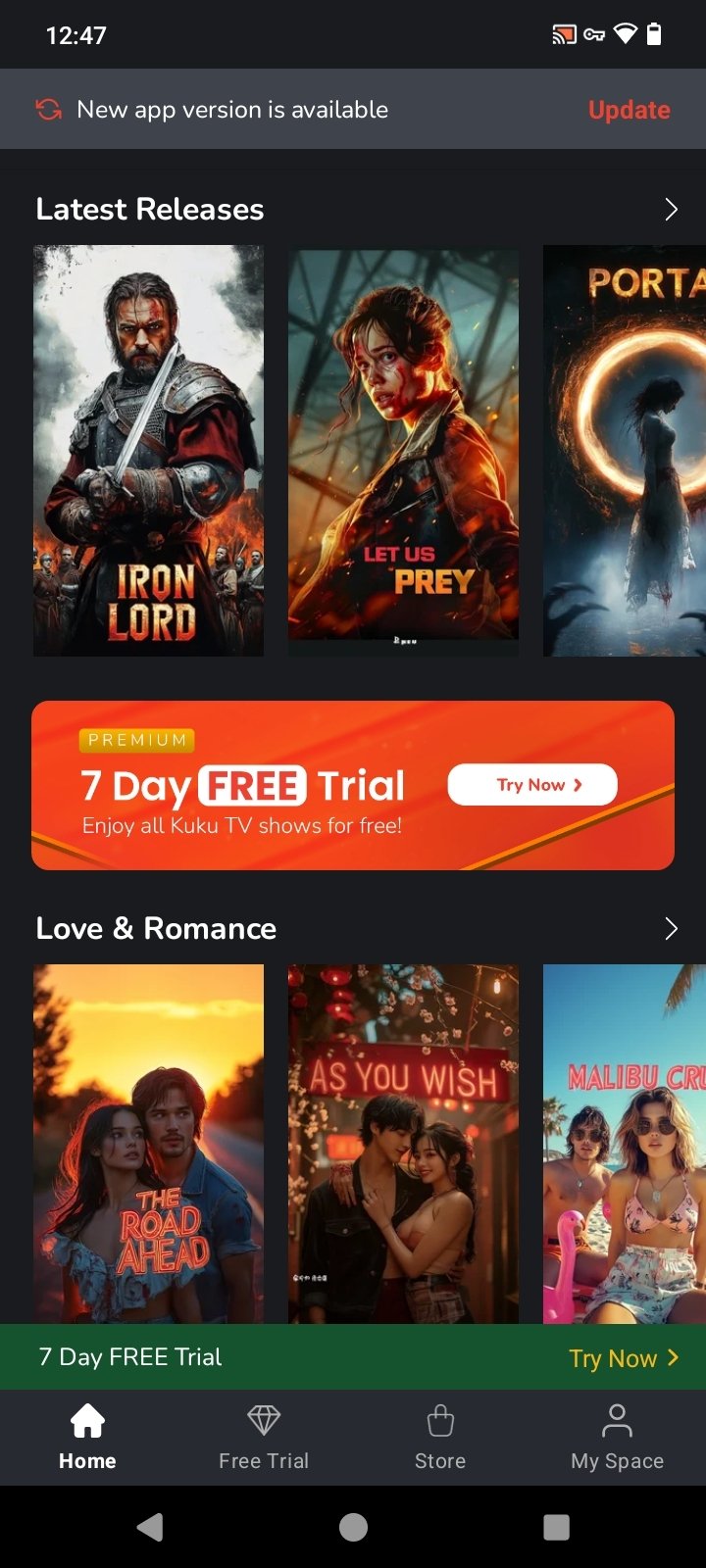This screenshot has width=706, height=1568.
Task: Tap Update for the new app version
Action: click(x=629, y=110)
